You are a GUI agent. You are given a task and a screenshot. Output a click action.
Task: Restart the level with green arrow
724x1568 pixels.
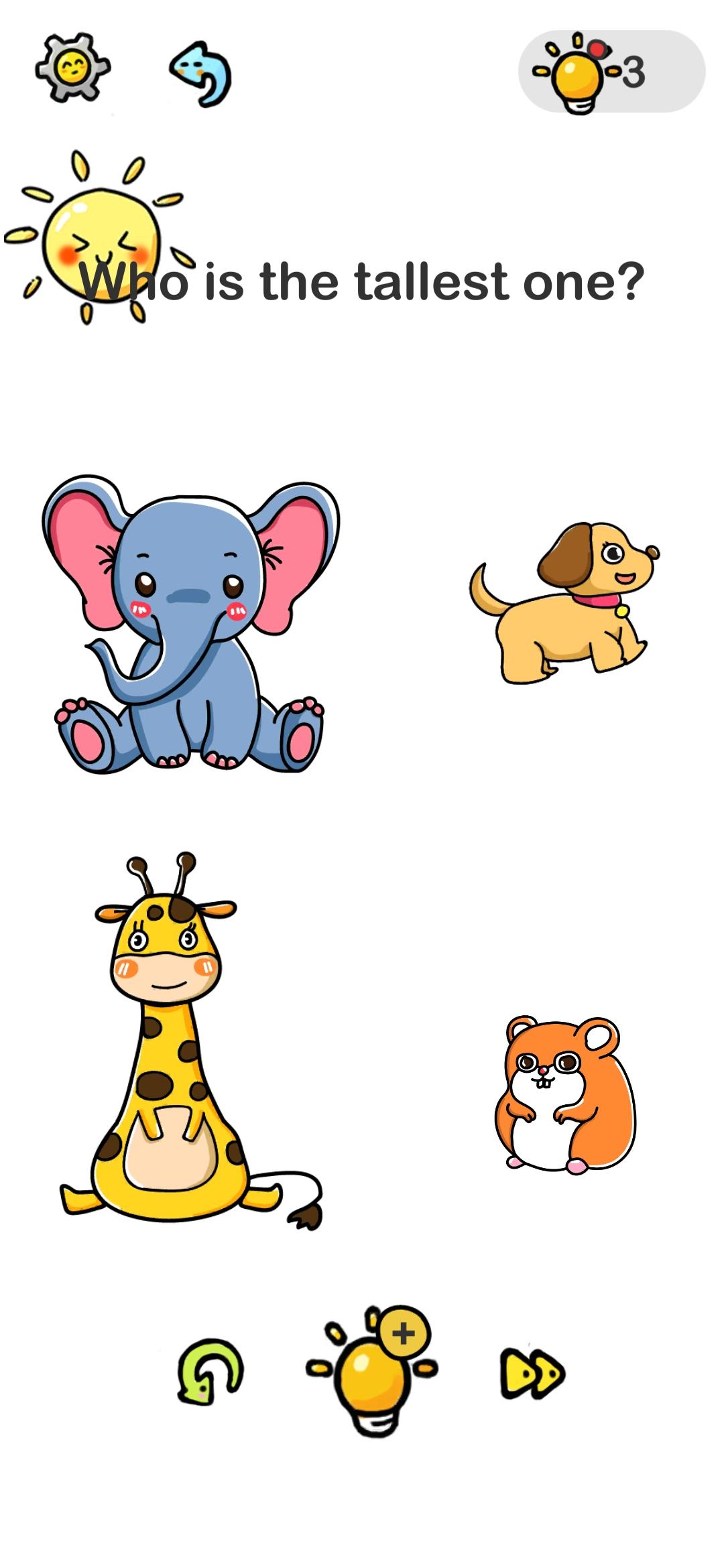point(210,1372)
